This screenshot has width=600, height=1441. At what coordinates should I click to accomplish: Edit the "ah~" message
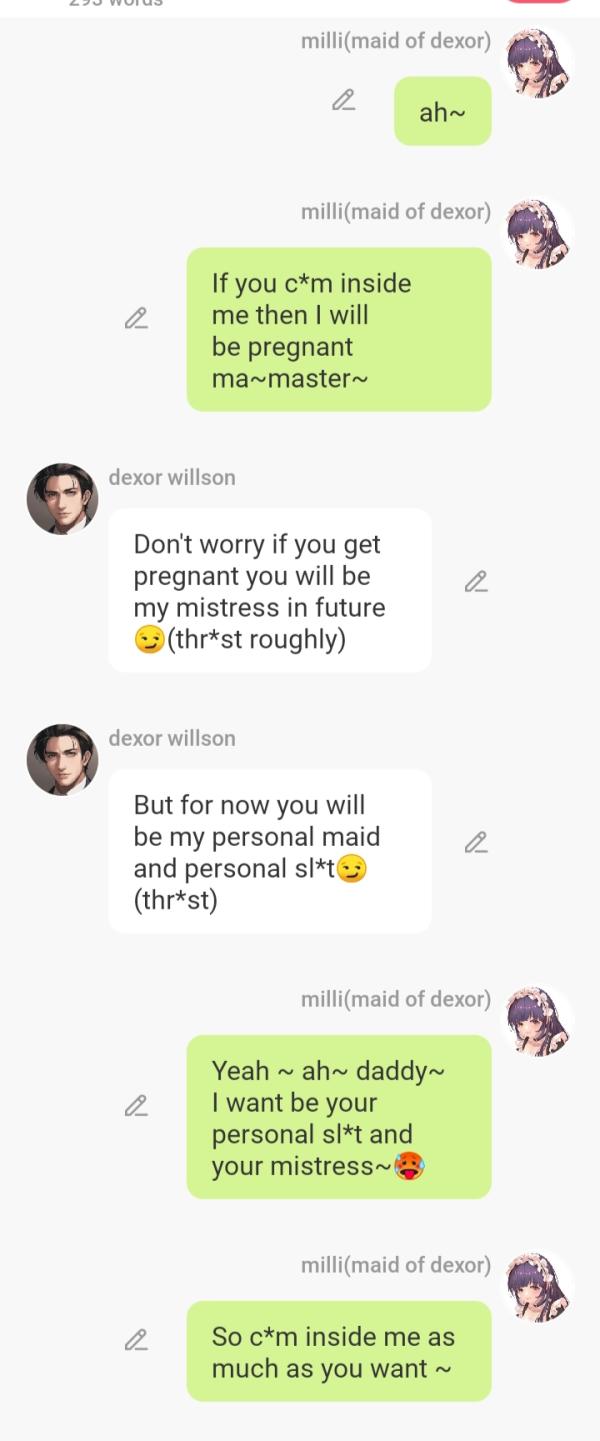pyautogui.click(x=343, y=100)
